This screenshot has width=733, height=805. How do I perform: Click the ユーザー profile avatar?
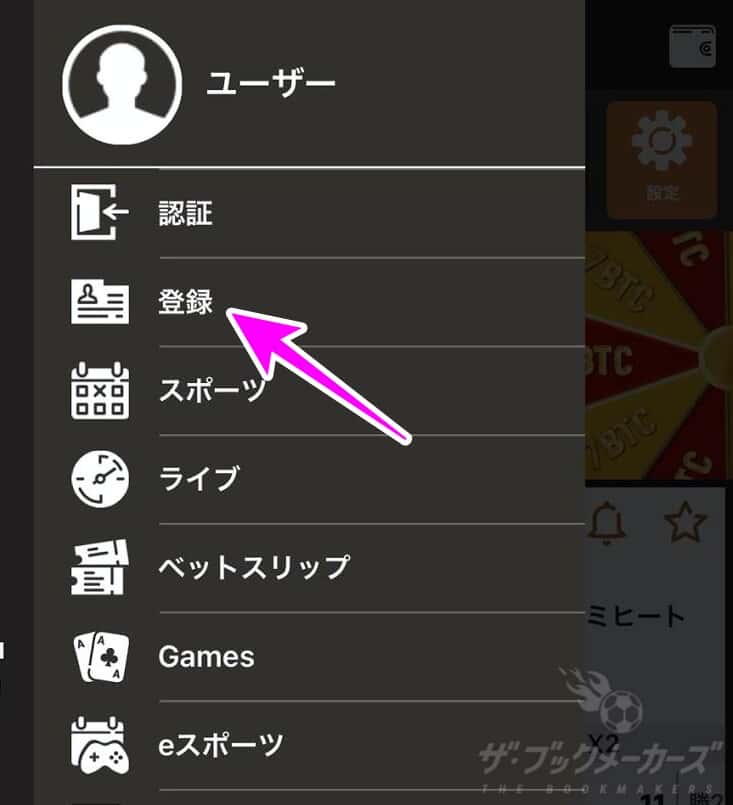121,84
